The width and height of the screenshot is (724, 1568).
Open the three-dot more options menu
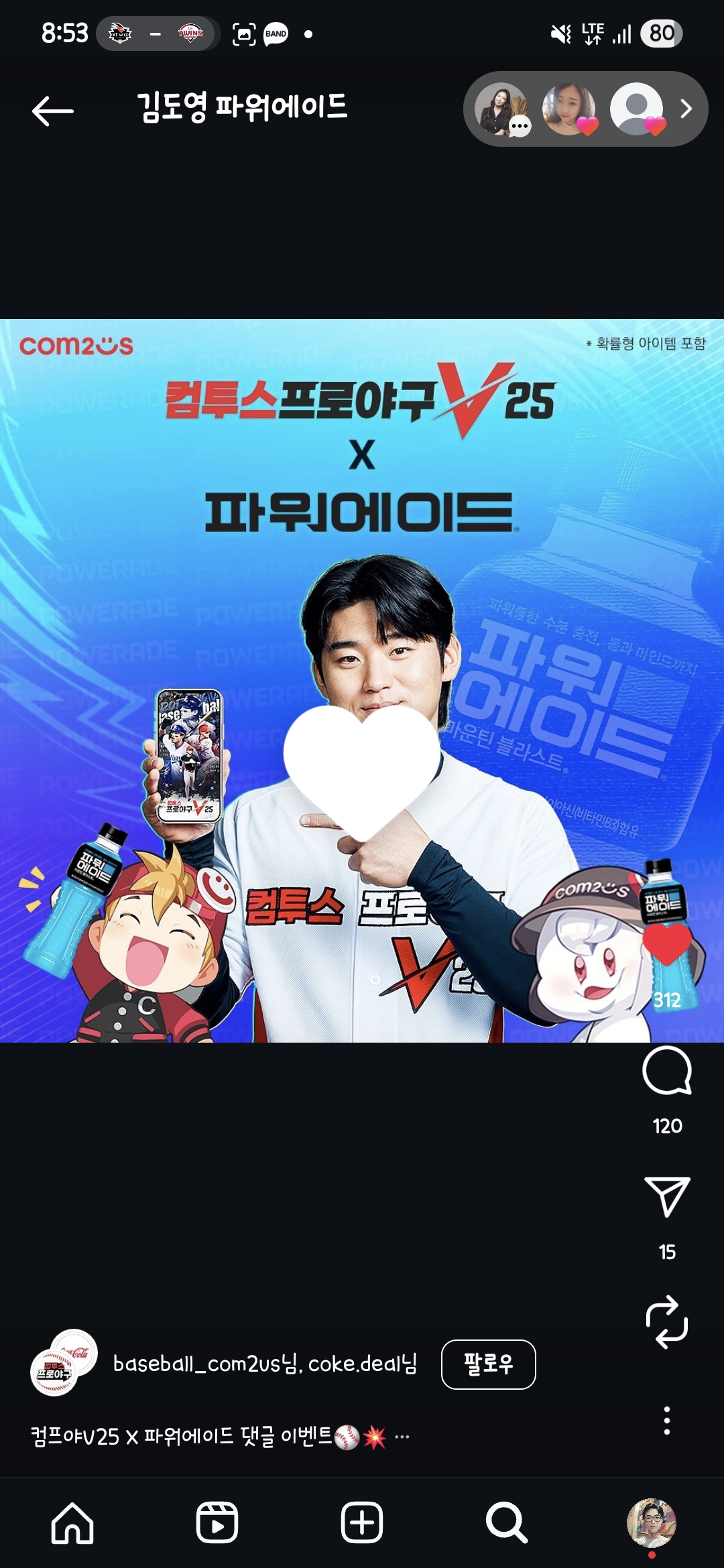[667, 1421]
